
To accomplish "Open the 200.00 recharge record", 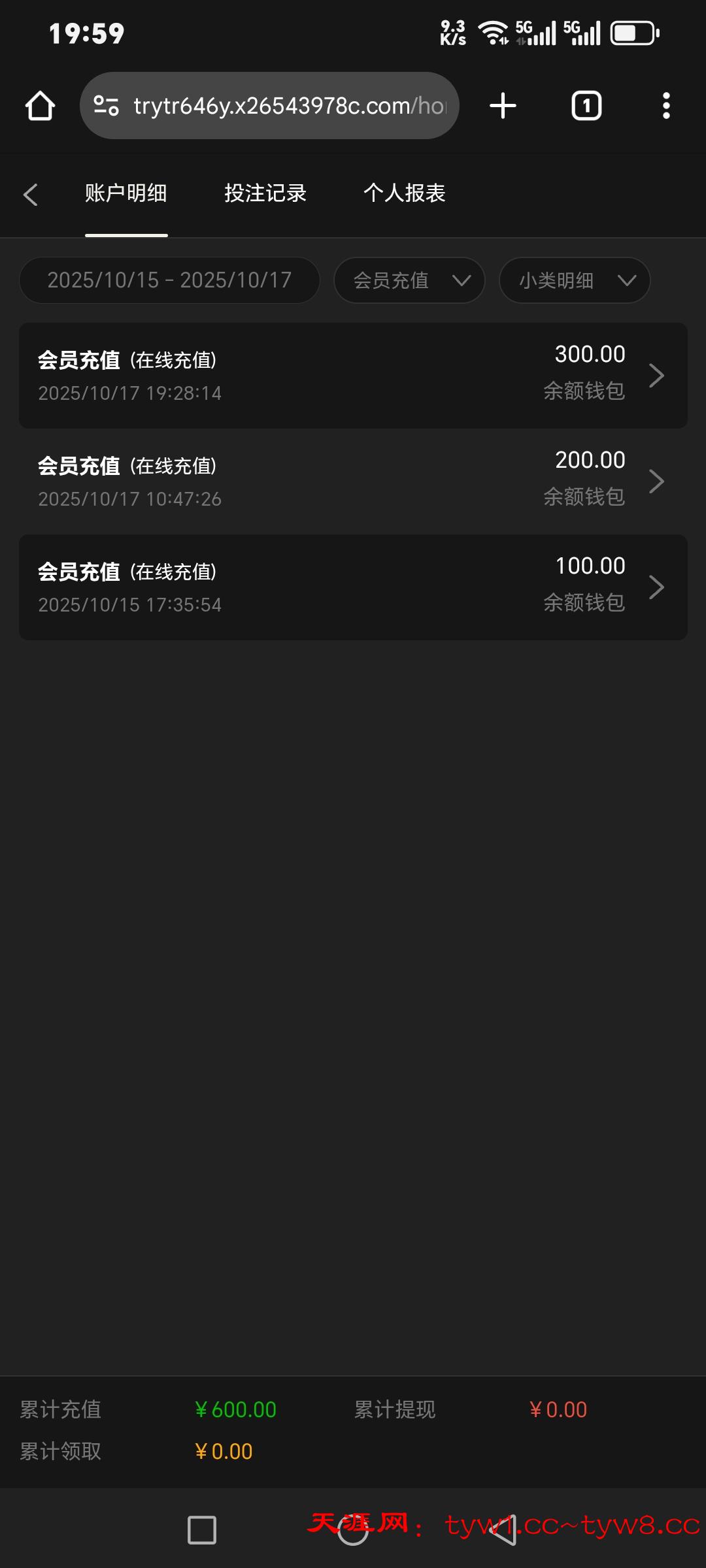I will (353, 481).
